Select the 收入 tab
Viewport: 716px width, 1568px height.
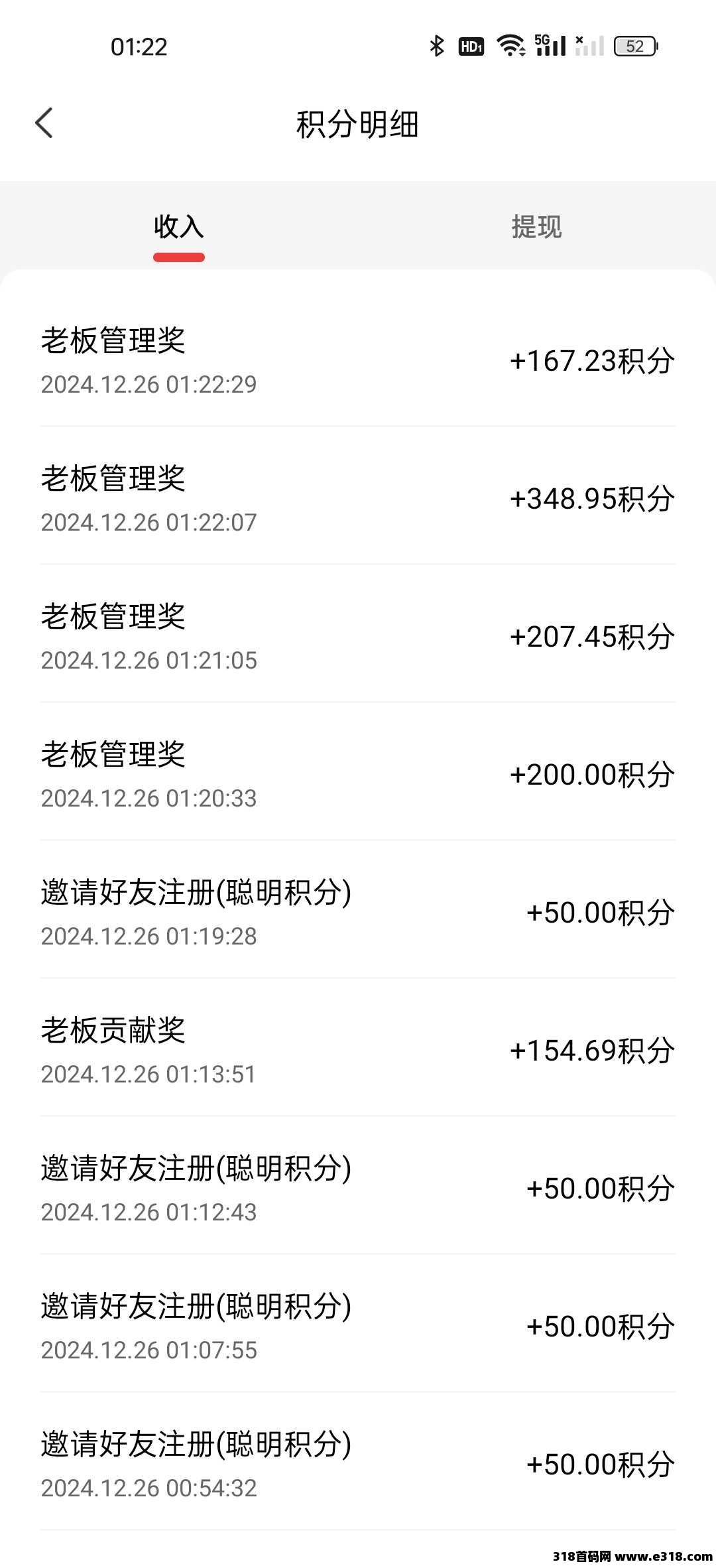(x=179, y=227)
